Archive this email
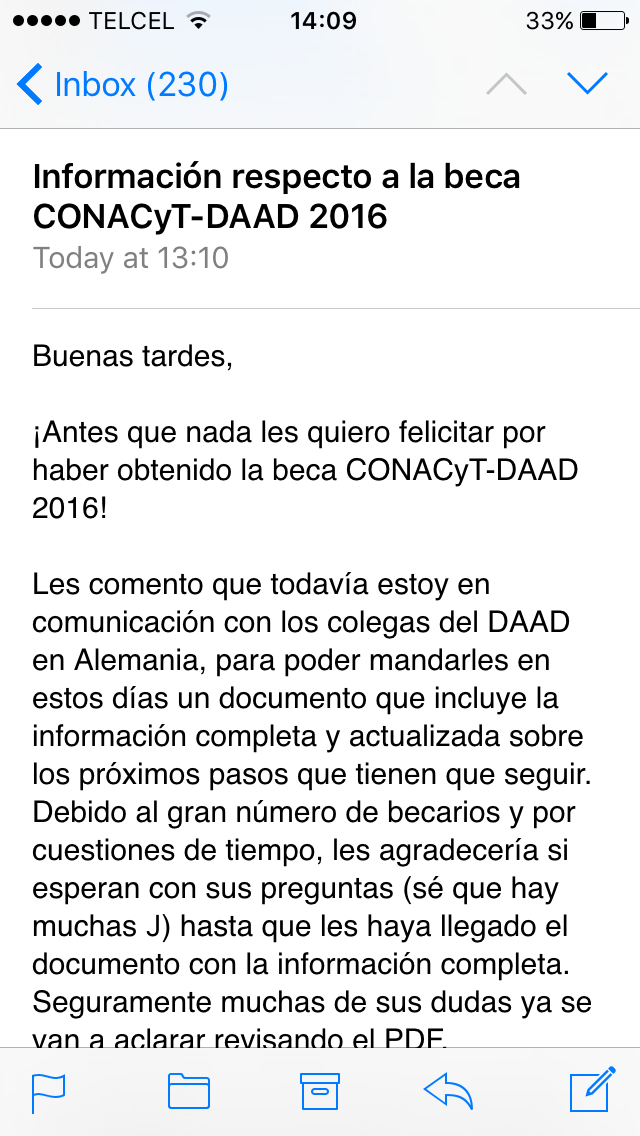Image resolution: width=640 pixels, height=1136 pixels. pyautogui.click(x=320, y=1092)
